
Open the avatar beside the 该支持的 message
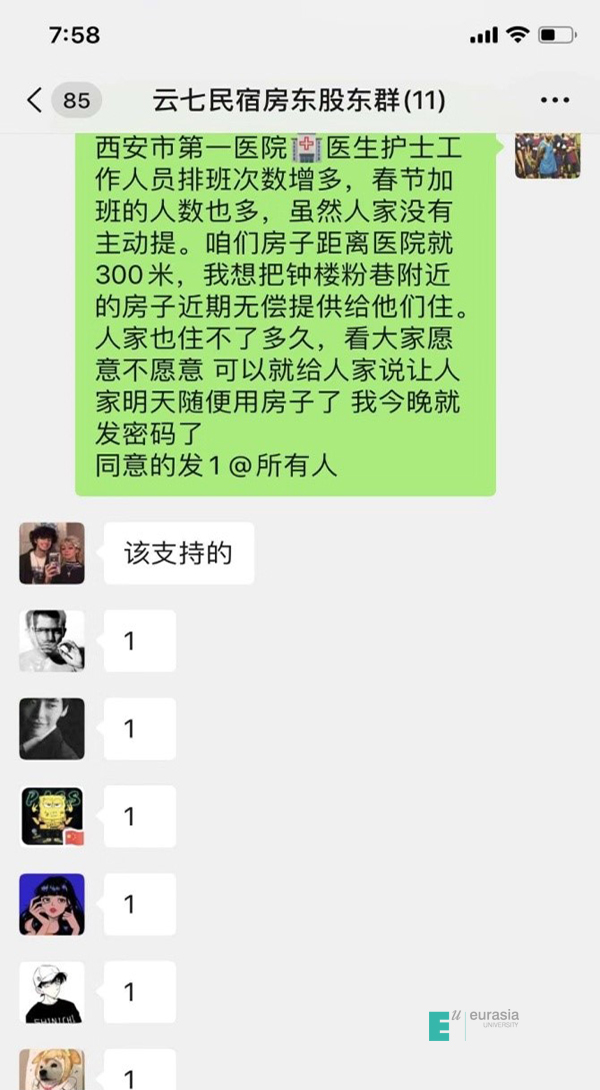pyautogui.click(x=52, y=553)
